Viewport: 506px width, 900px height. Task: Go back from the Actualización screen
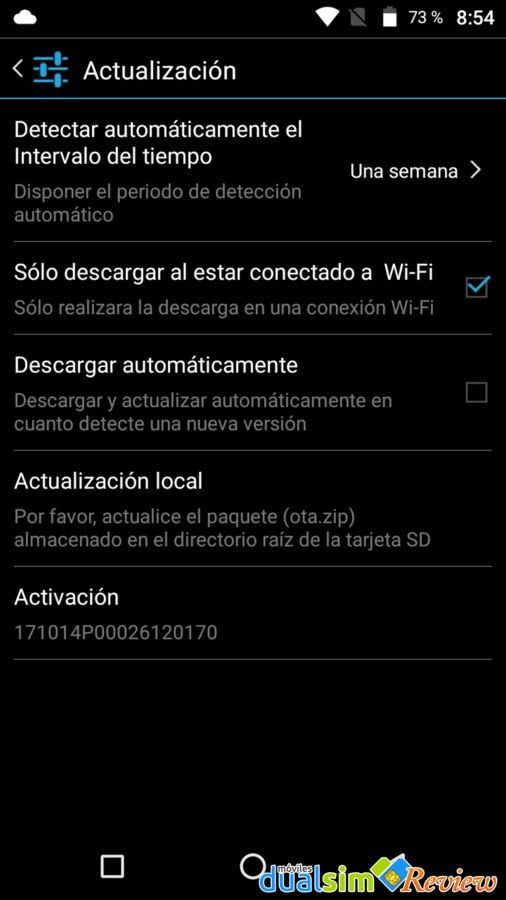(18, 69)
